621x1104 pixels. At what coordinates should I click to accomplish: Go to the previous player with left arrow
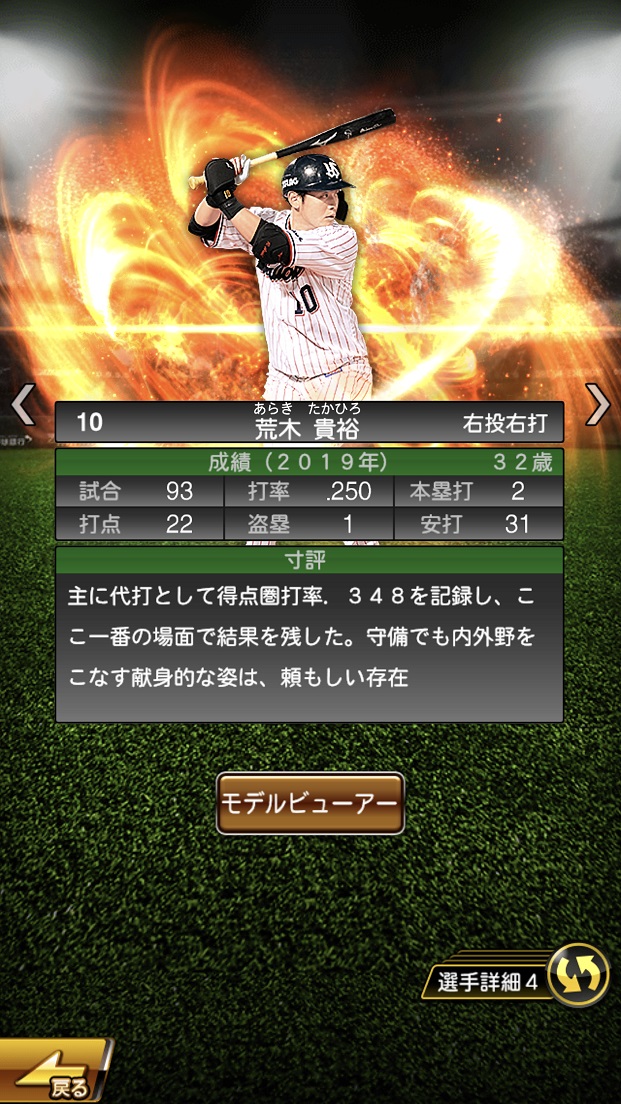22,404
